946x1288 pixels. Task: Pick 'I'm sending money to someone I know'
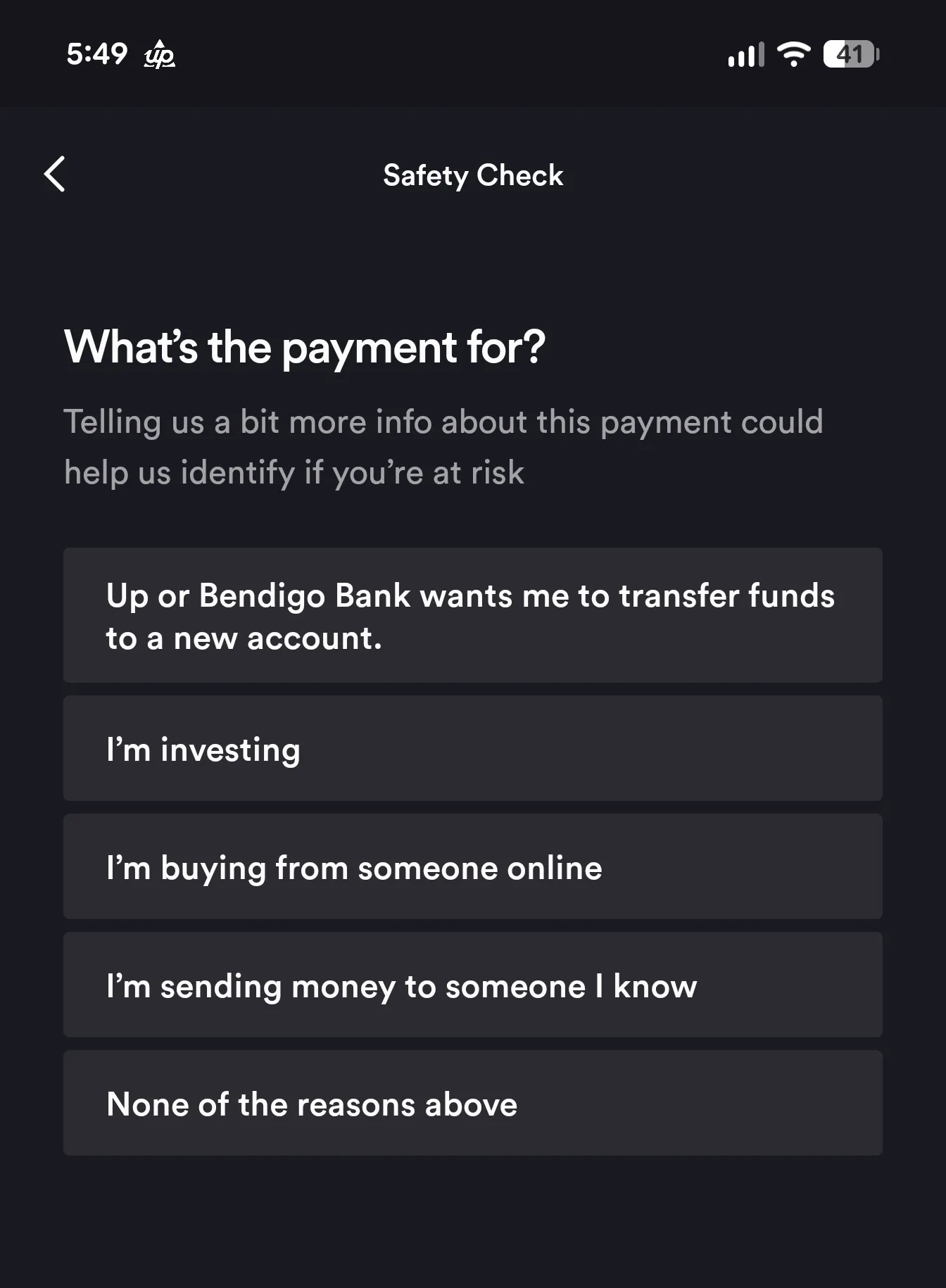tap(473, 985)
